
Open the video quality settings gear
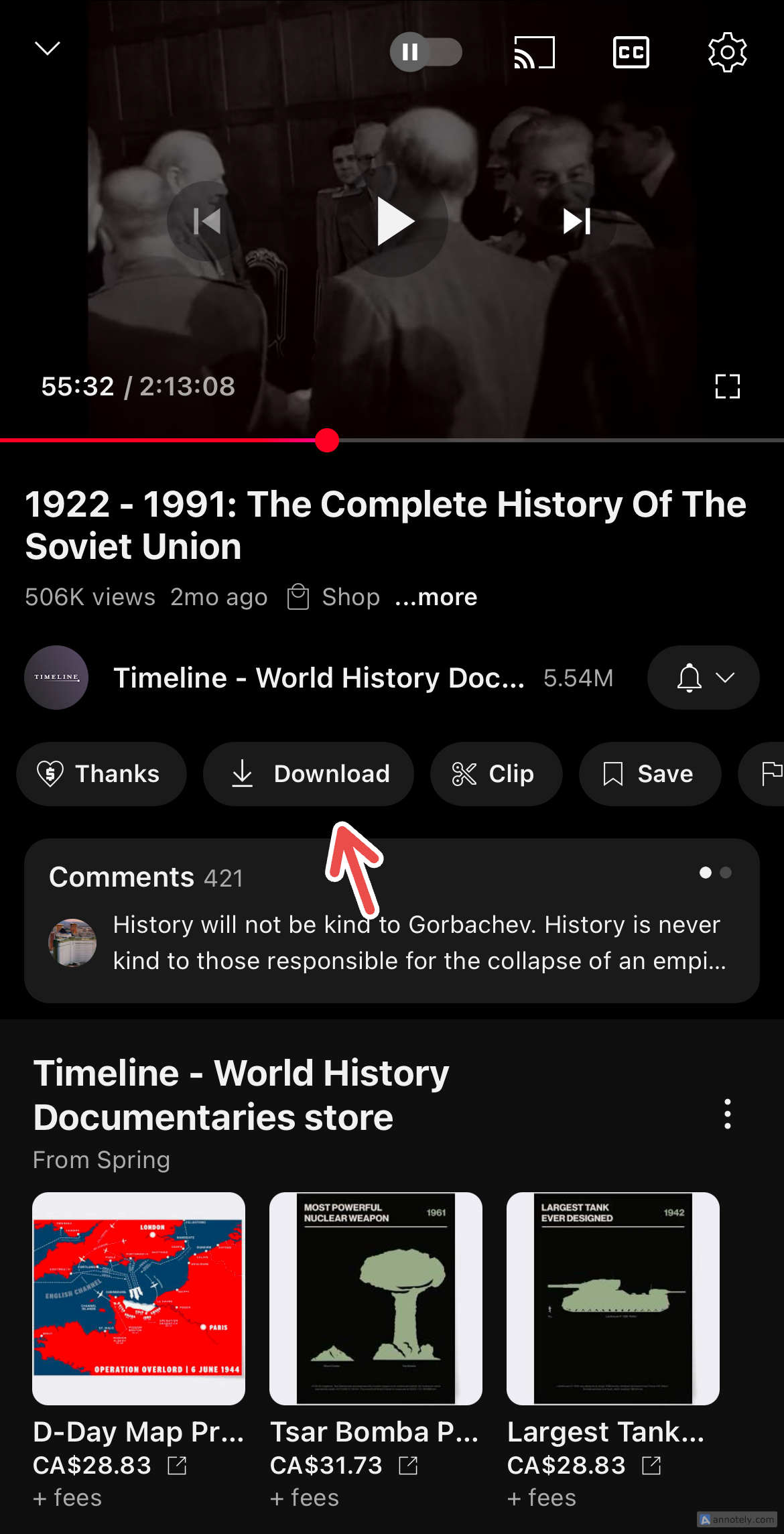click(x=727, y=51)
